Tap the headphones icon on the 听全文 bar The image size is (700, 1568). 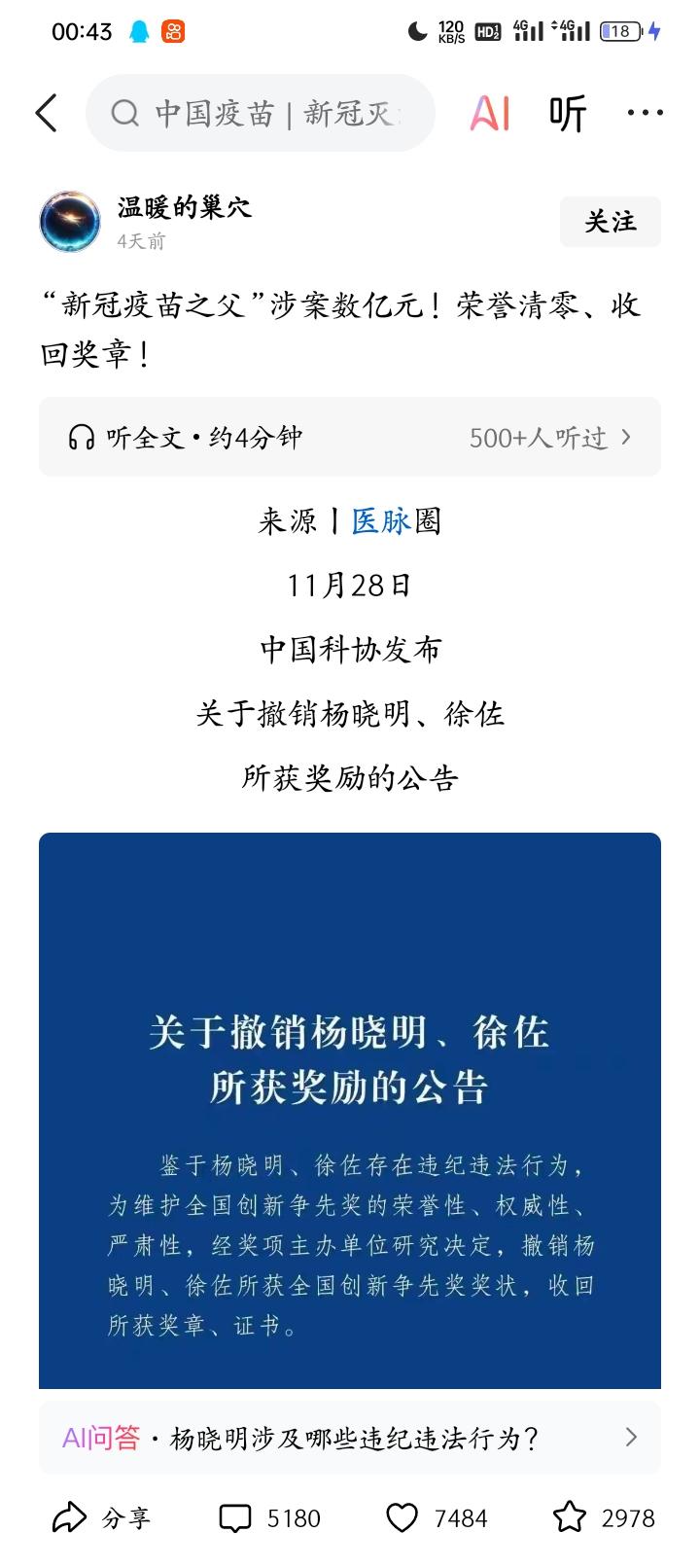pyautogui.click(x=82, y=437)
